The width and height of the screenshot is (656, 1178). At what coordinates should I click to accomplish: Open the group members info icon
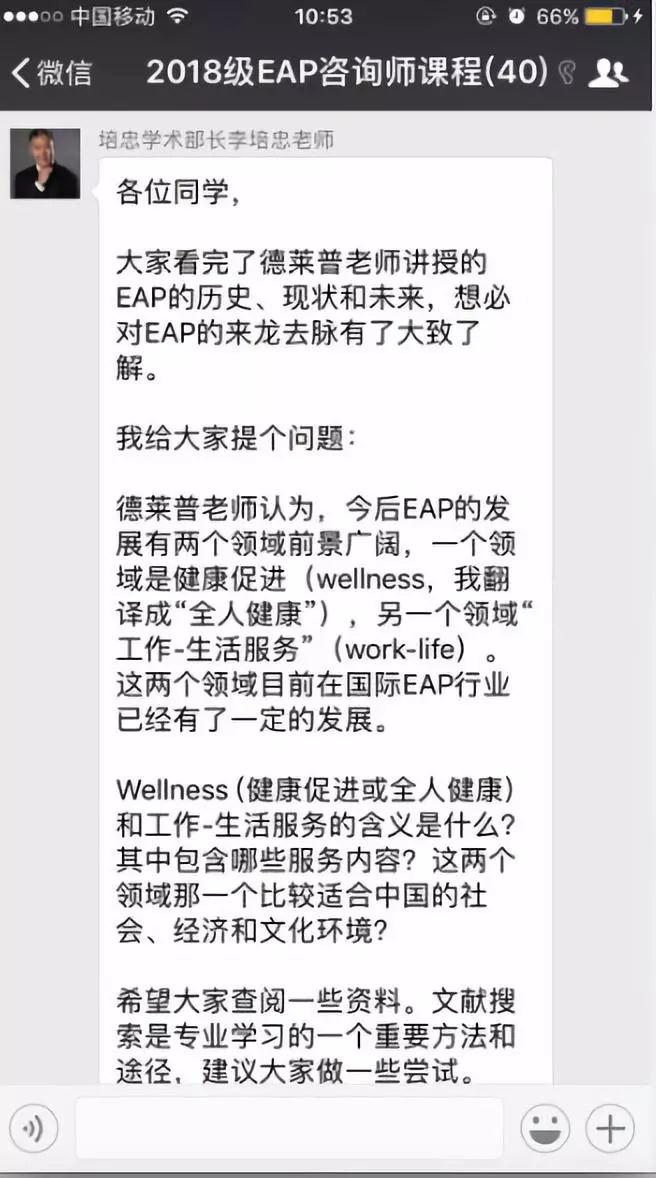tap(608, 72)
